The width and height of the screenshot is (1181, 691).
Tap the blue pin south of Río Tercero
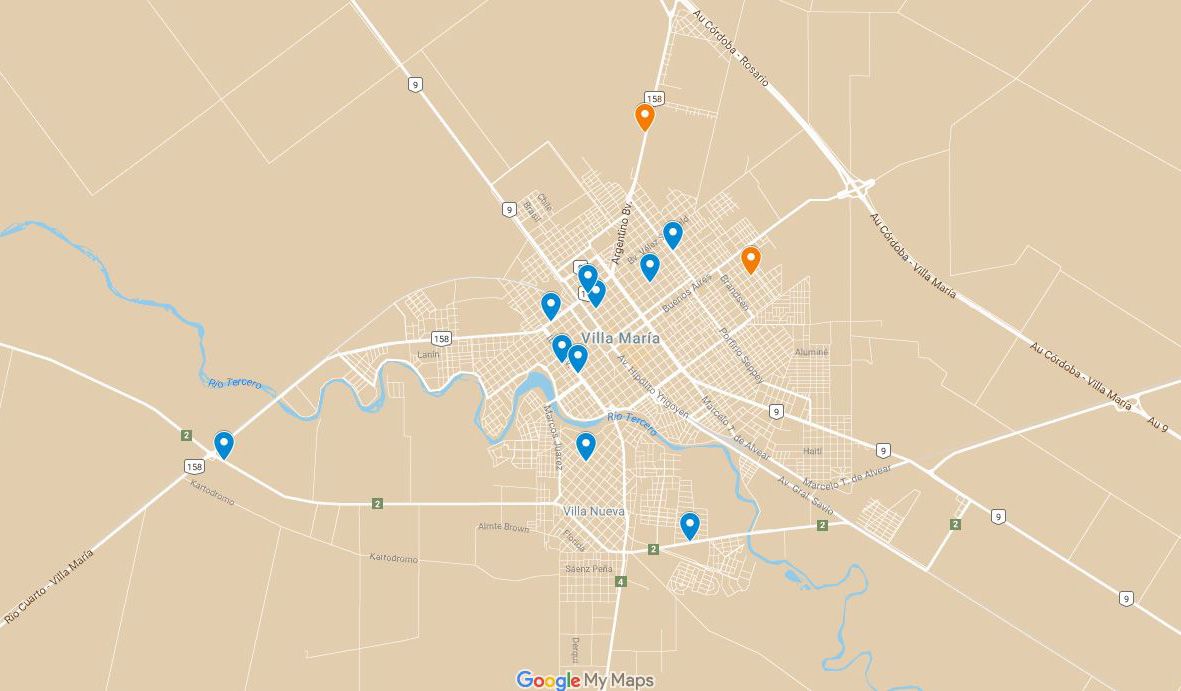[x=585, y=445]
